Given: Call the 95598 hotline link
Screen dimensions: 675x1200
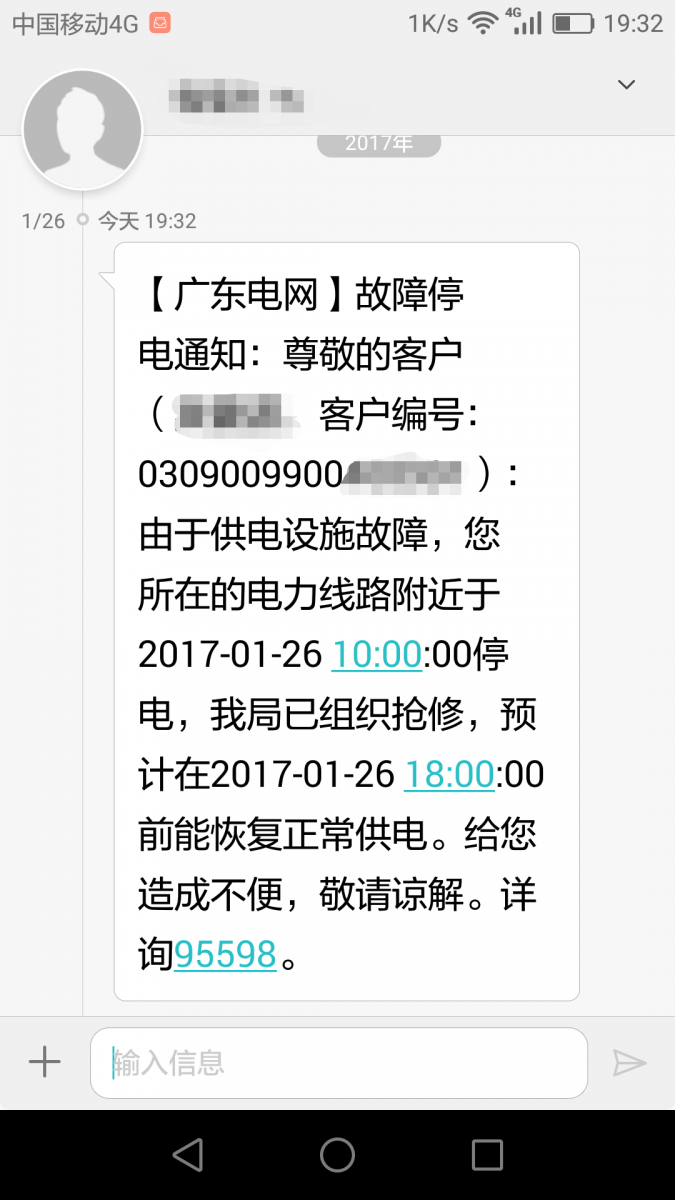Looking at the screenshot, I should click(225, 954).
